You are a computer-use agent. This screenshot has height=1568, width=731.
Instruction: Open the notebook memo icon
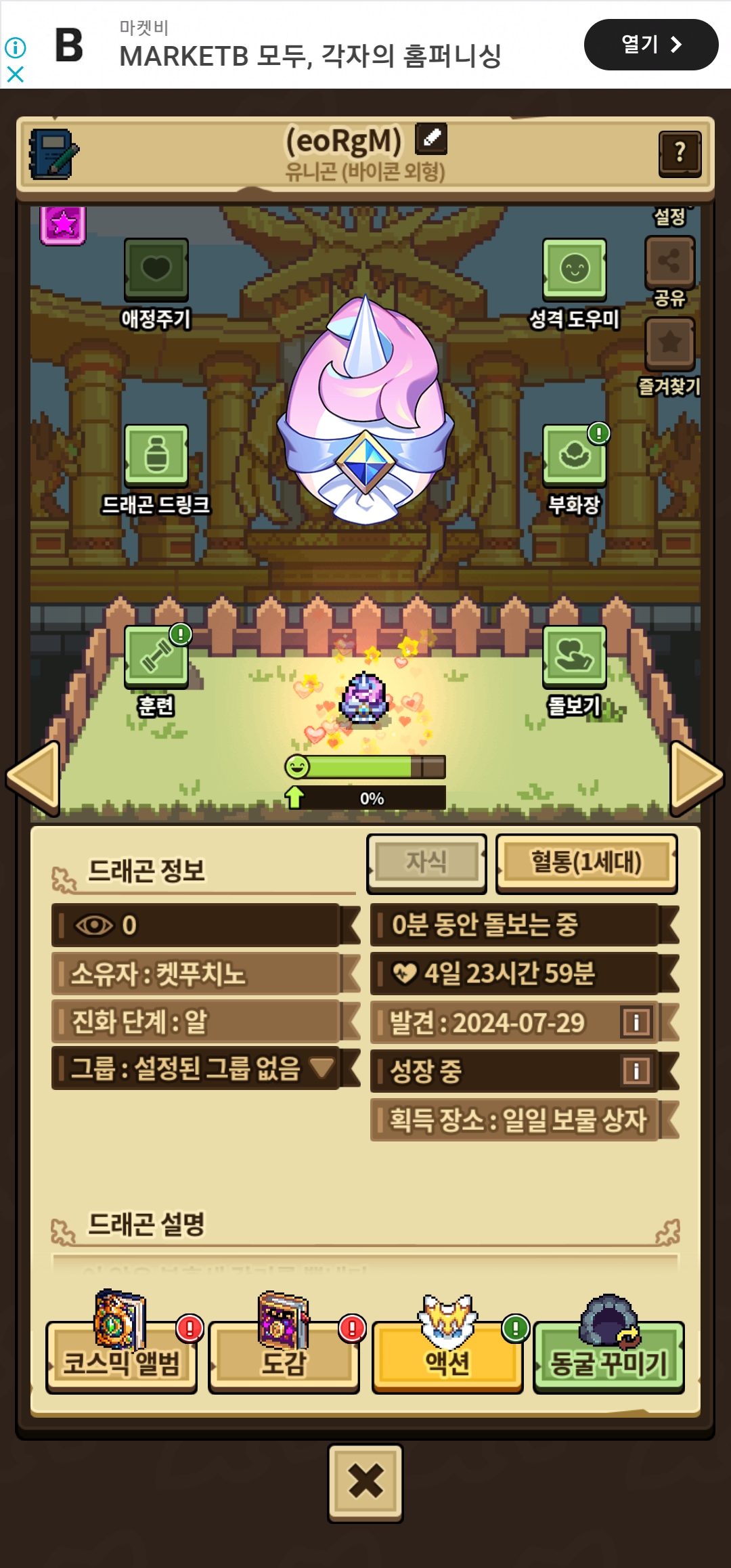tap(53, 154)
